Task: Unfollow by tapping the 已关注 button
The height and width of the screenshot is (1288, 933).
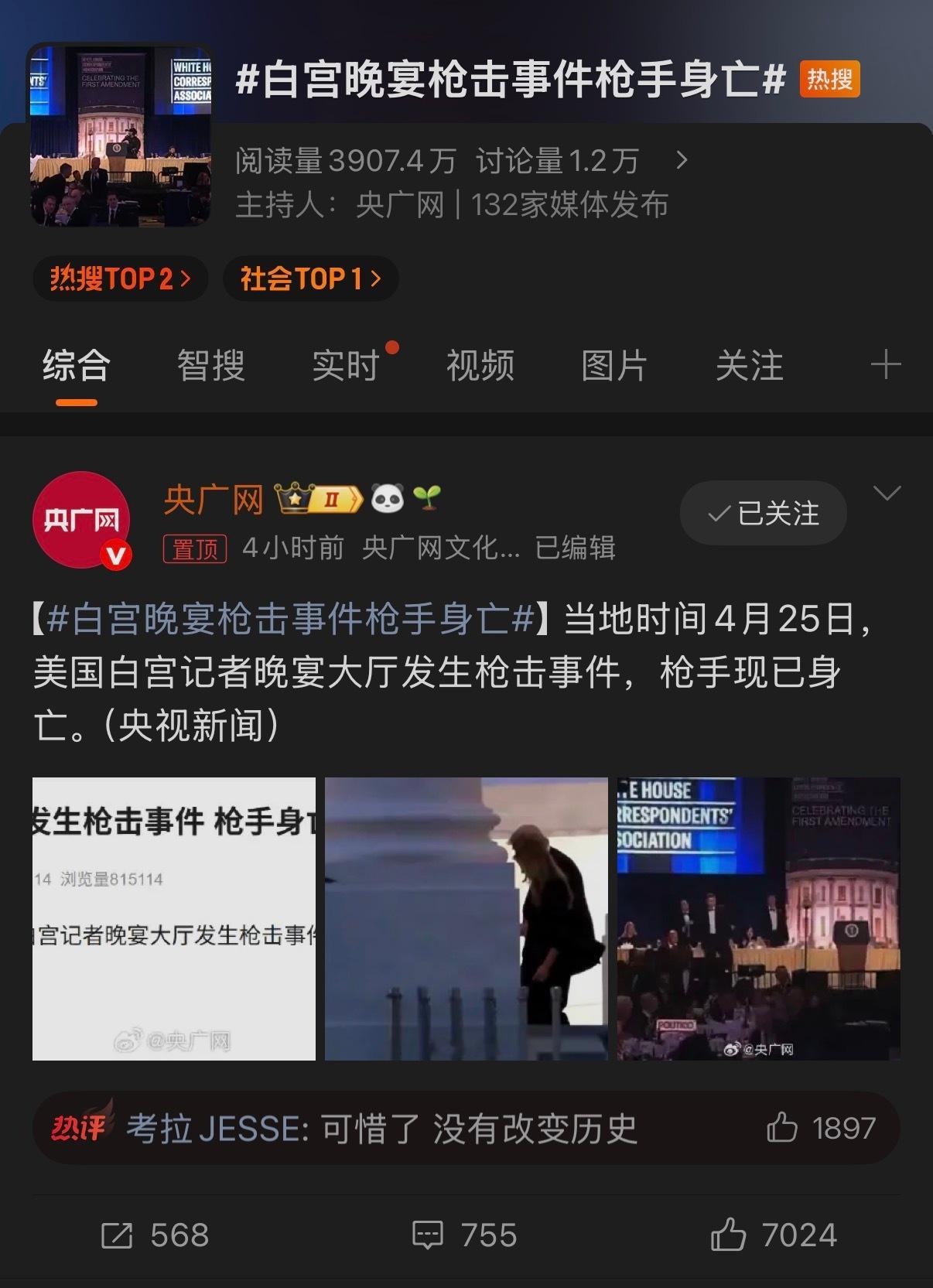Action: (x=761, y=511)
